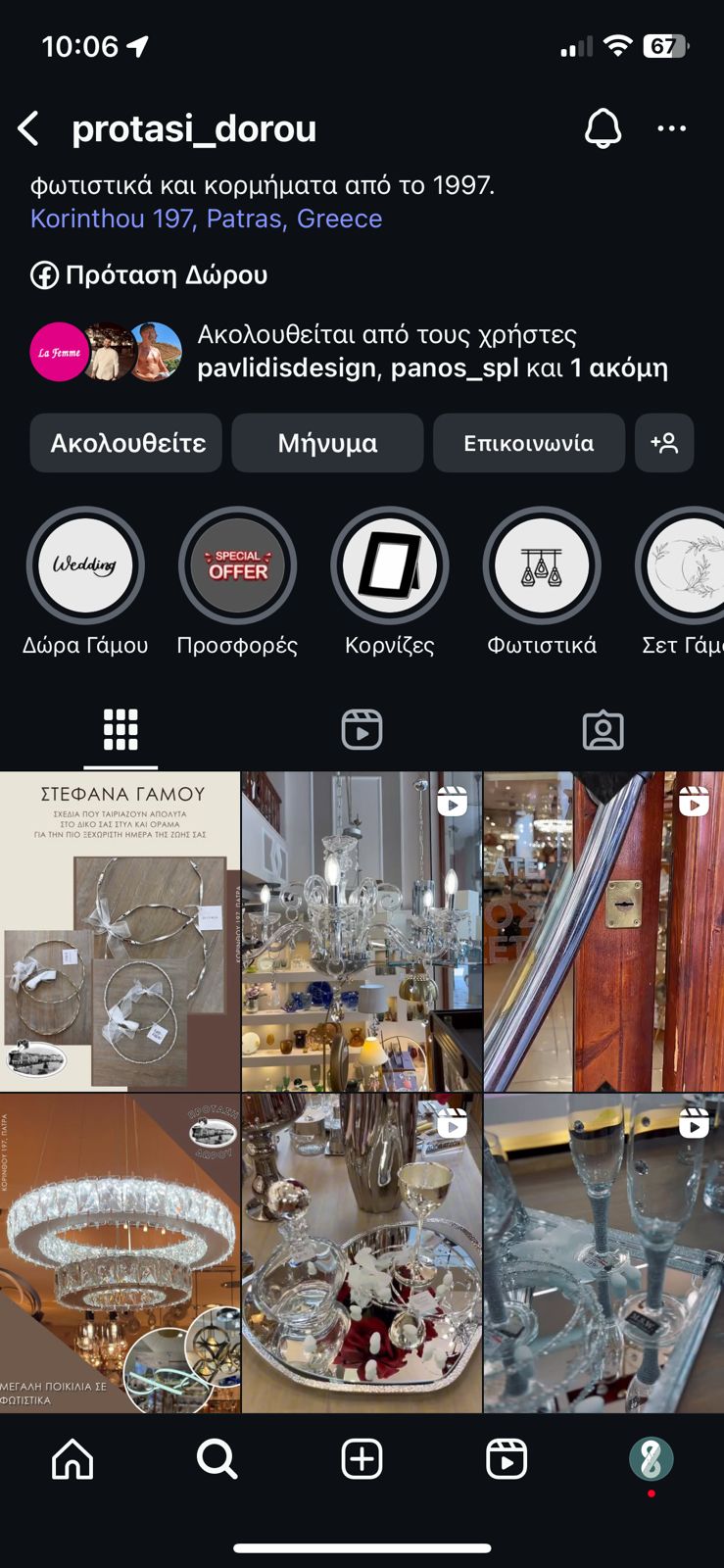Go back from protasi_dorou profile
The width and height of the screenshot is (724, 1568).
(x=29, y=128)
